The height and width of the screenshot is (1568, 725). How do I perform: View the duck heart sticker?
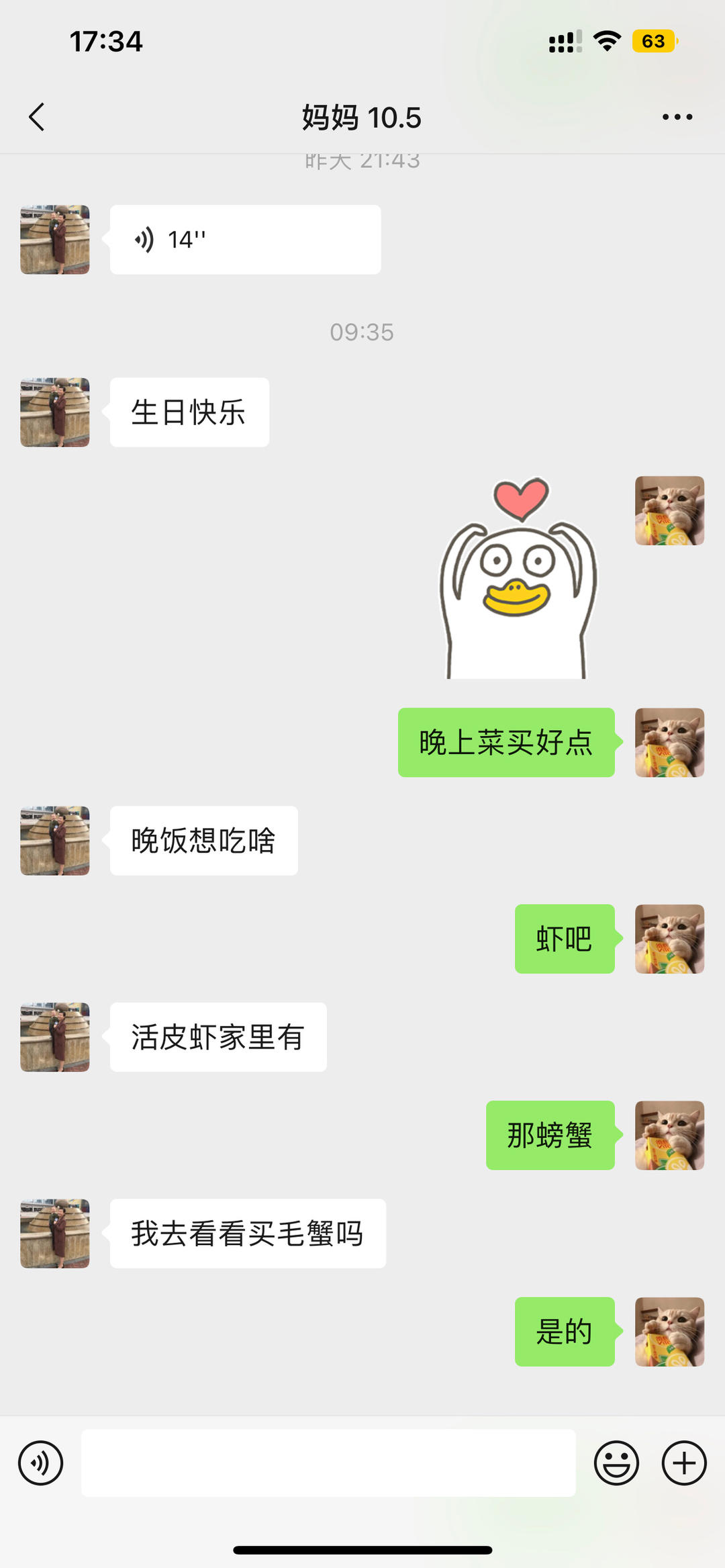[x=517, y=579]
